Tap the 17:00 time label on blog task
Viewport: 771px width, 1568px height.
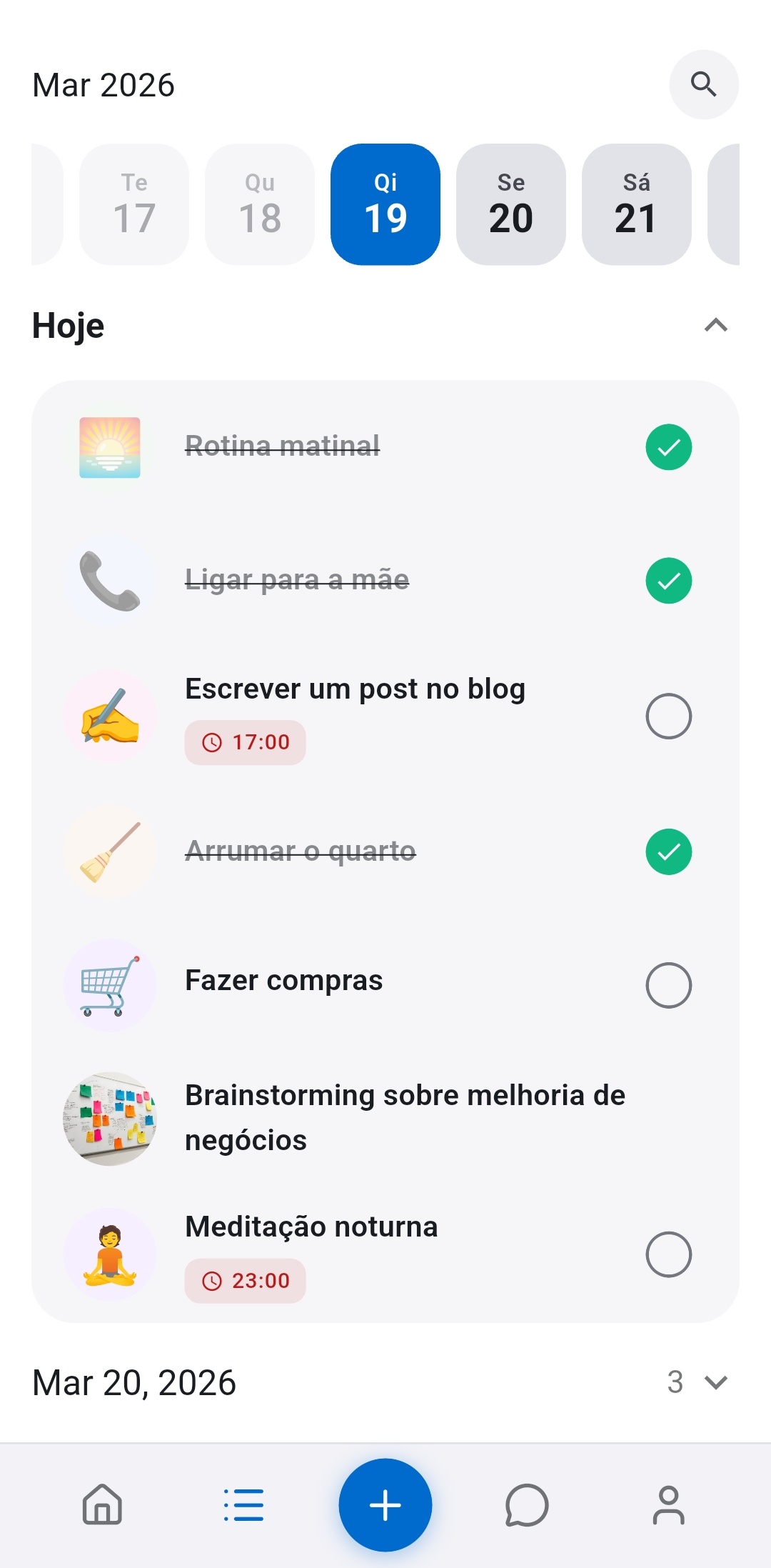point(245,742)
